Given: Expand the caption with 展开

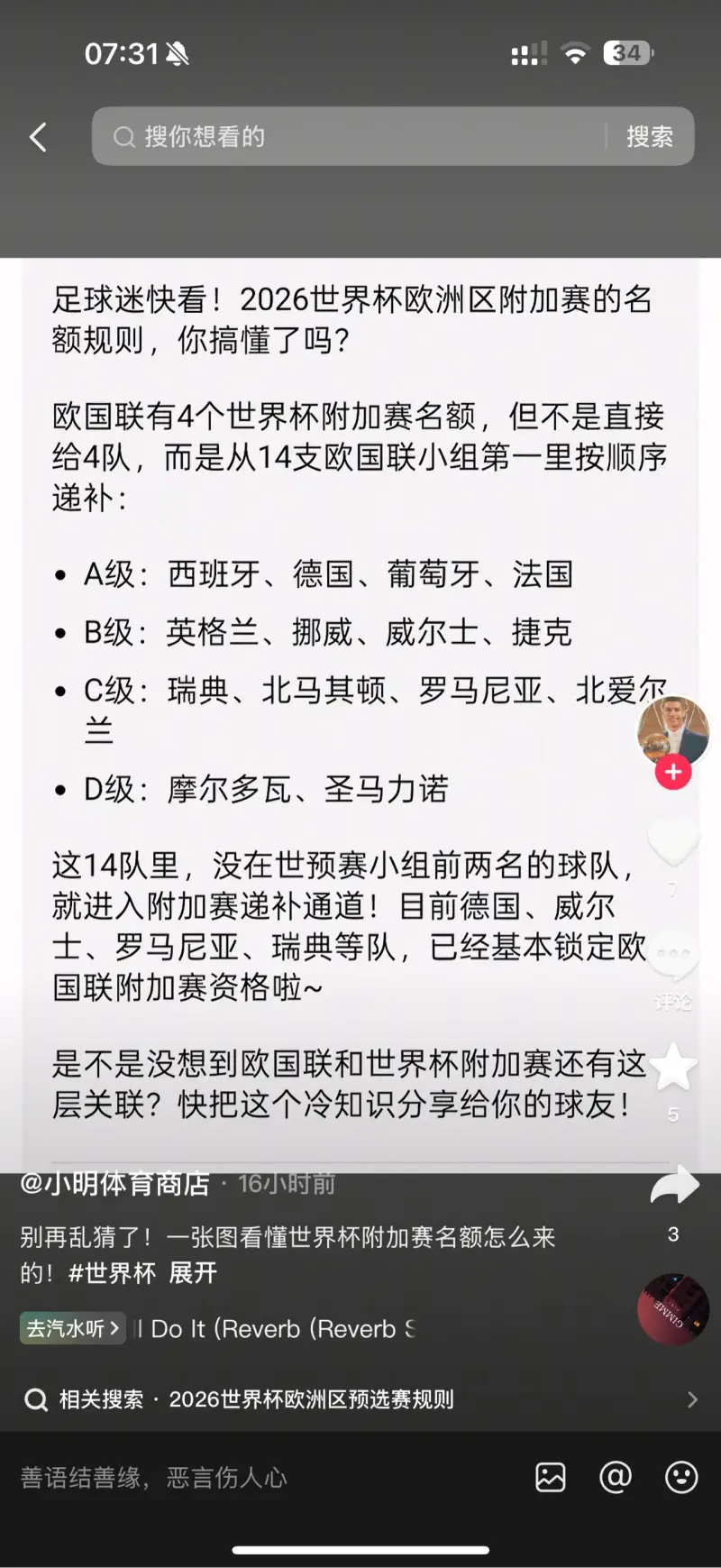Looking at the screenshot, I should 193,1272.
